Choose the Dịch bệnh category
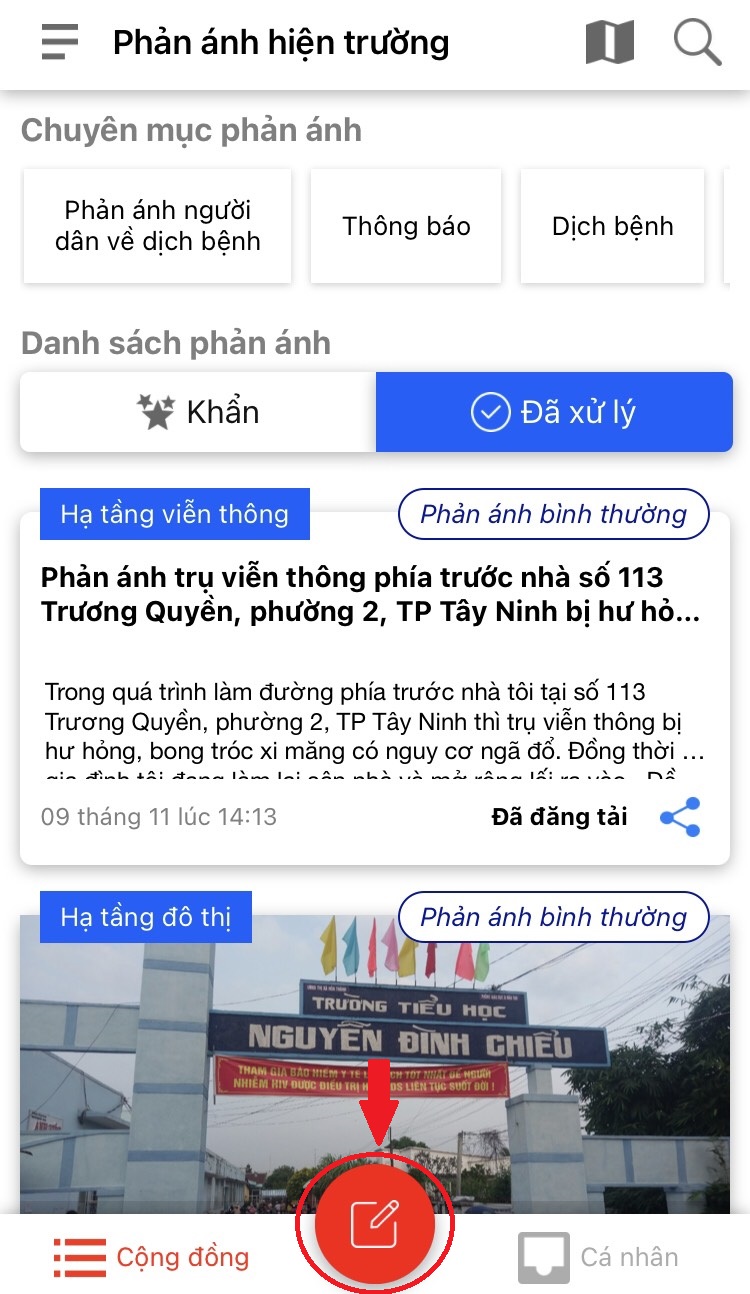The height and width of the screenshot is (1294, 750). tap(612, 226)
